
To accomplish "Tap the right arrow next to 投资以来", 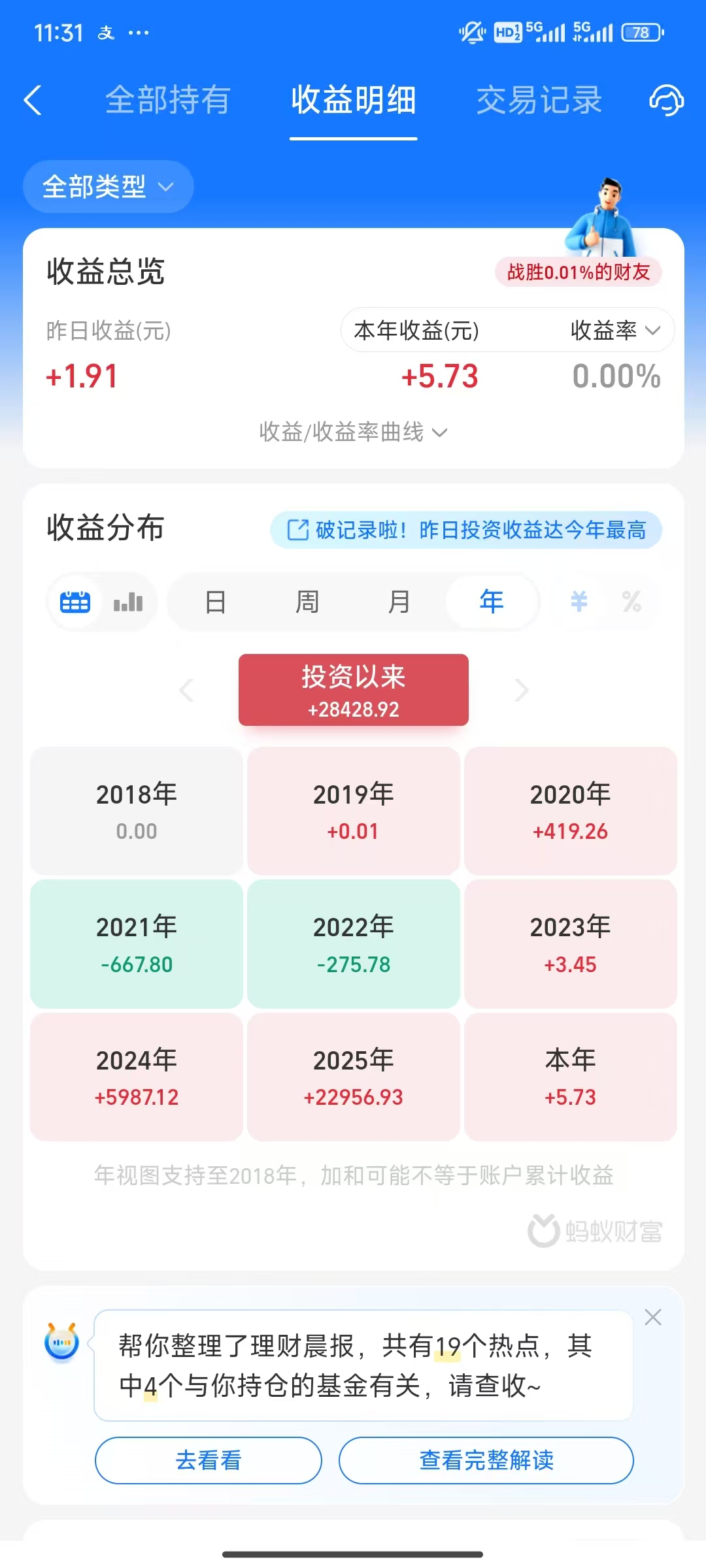I will pos(521,690).
